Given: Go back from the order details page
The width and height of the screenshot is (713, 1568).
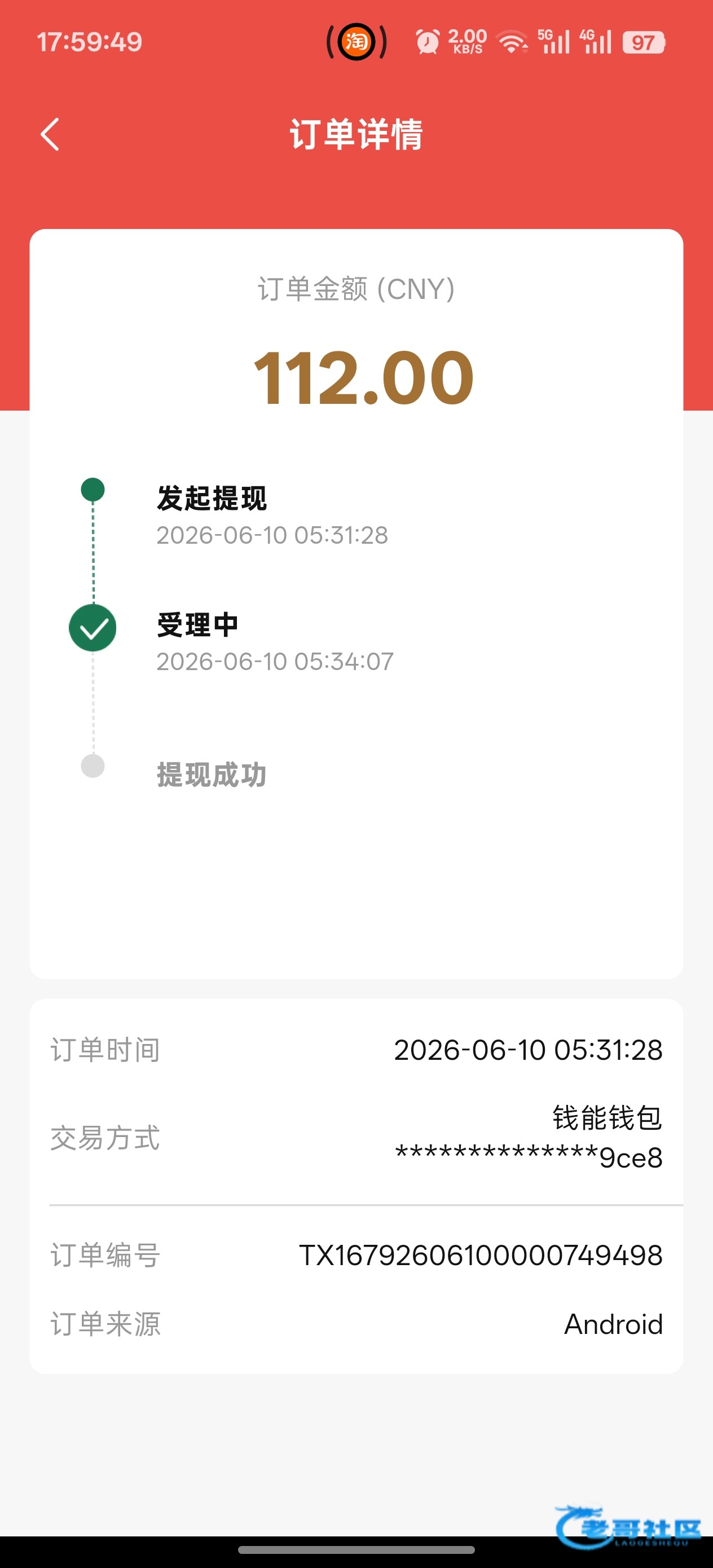Looking at the screenshot, I should 50,134.
